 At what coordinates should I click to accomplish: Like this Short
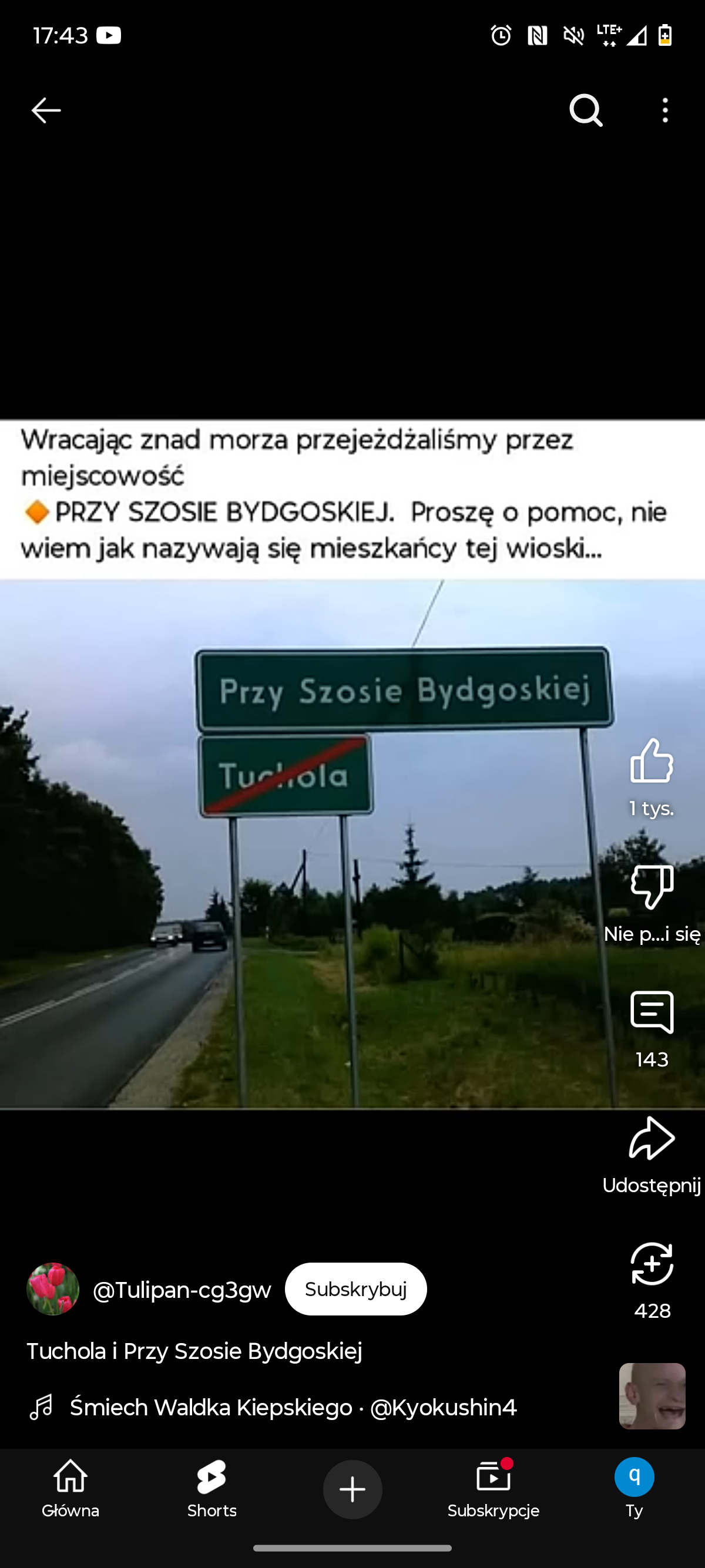pos(652,761)
